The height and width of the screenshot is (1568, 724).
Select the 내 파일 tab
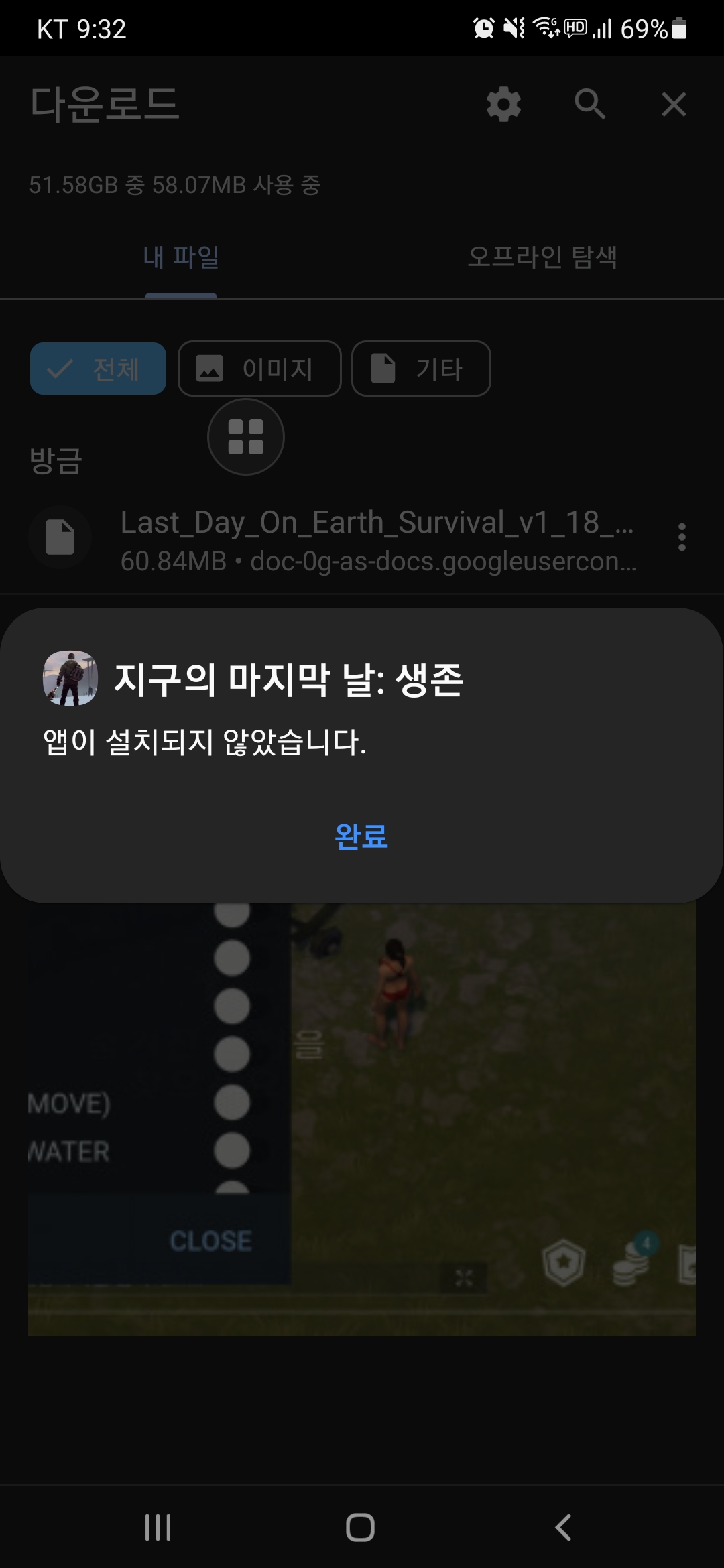pos(181,256)
